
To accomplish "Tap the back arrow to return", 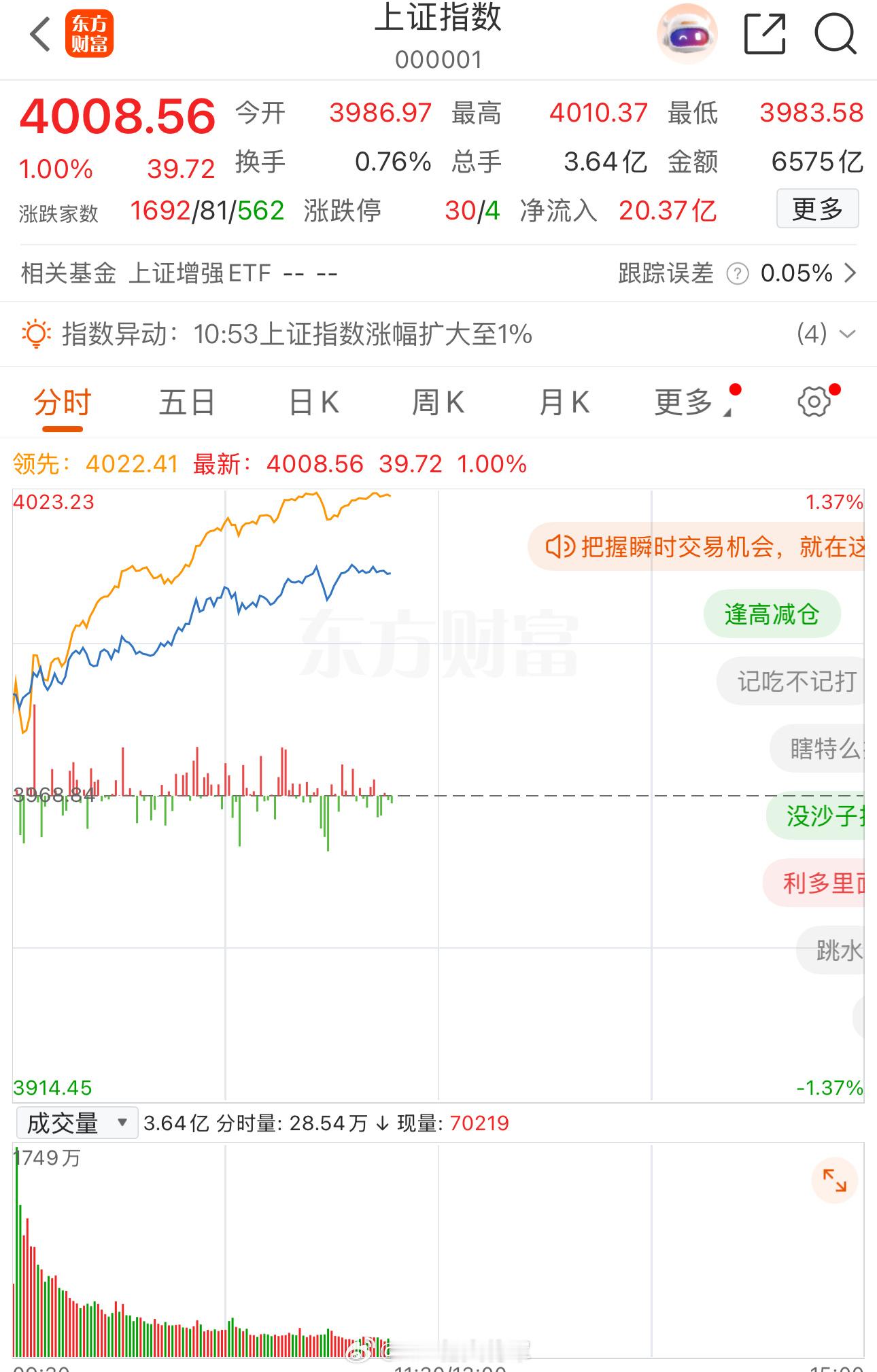I will (39, 33).
